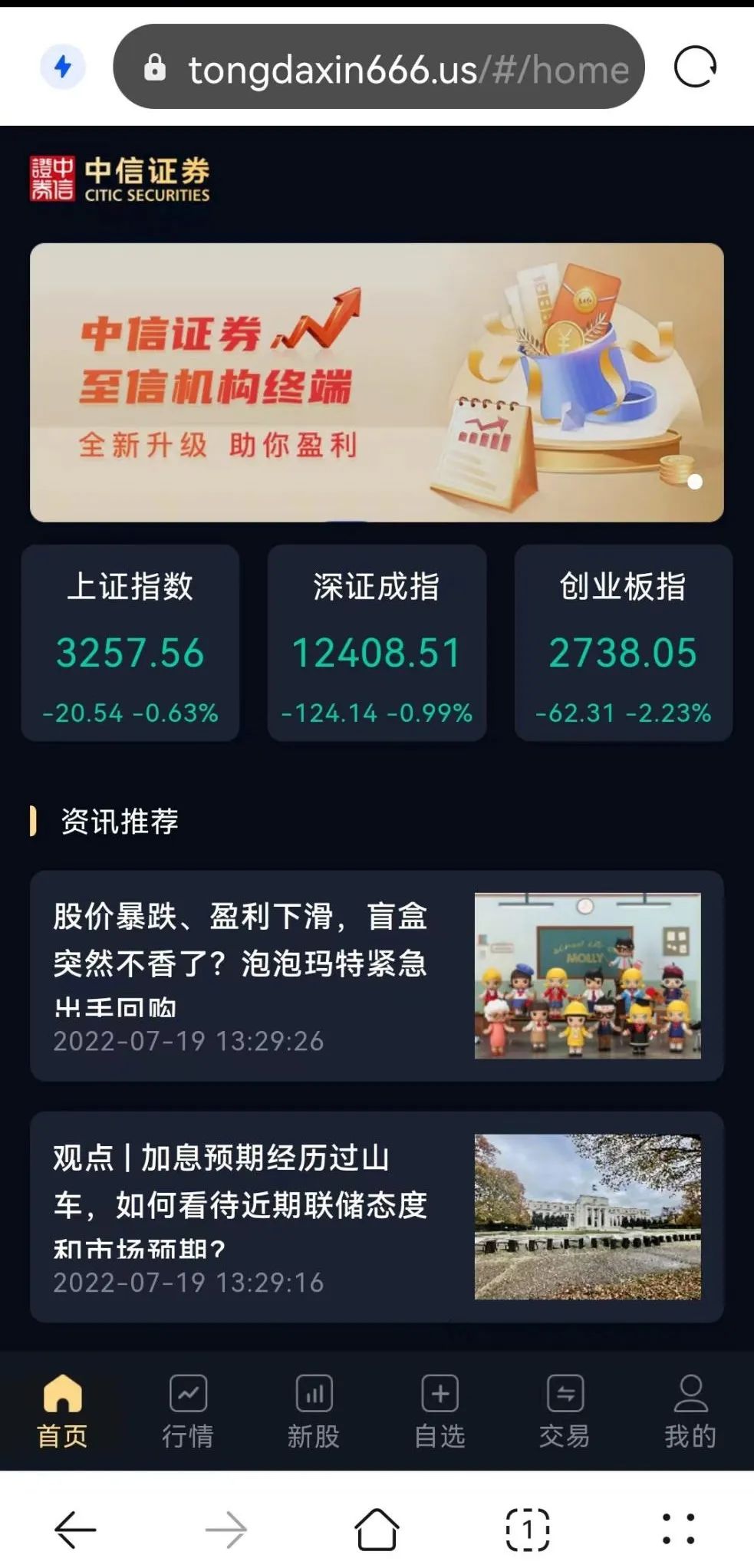Open the browser four-dot menu

pyautogui.click(x=678, y=1530)
